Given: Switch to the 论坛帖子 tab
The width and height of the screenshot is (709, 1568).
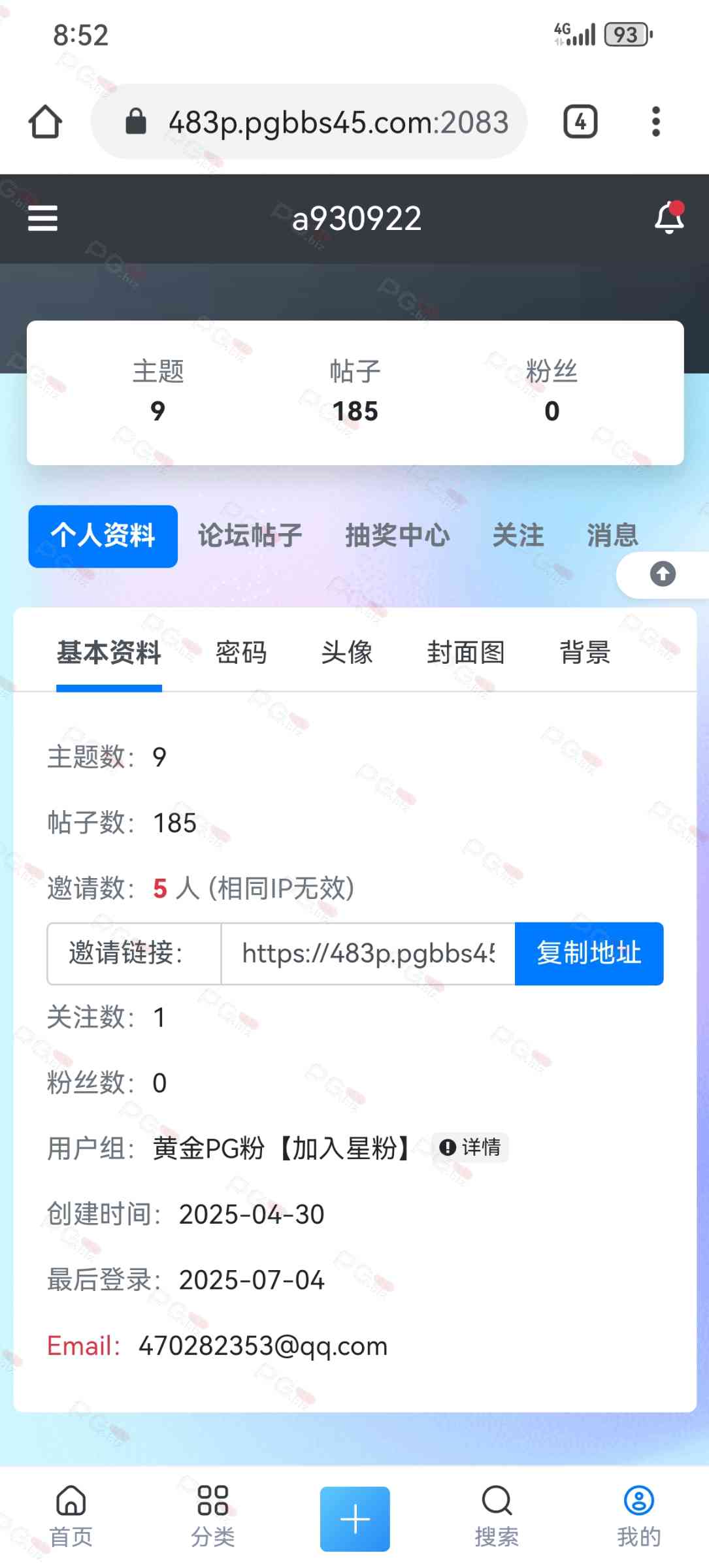Looking at the screenshot, I should coord(250,536).
